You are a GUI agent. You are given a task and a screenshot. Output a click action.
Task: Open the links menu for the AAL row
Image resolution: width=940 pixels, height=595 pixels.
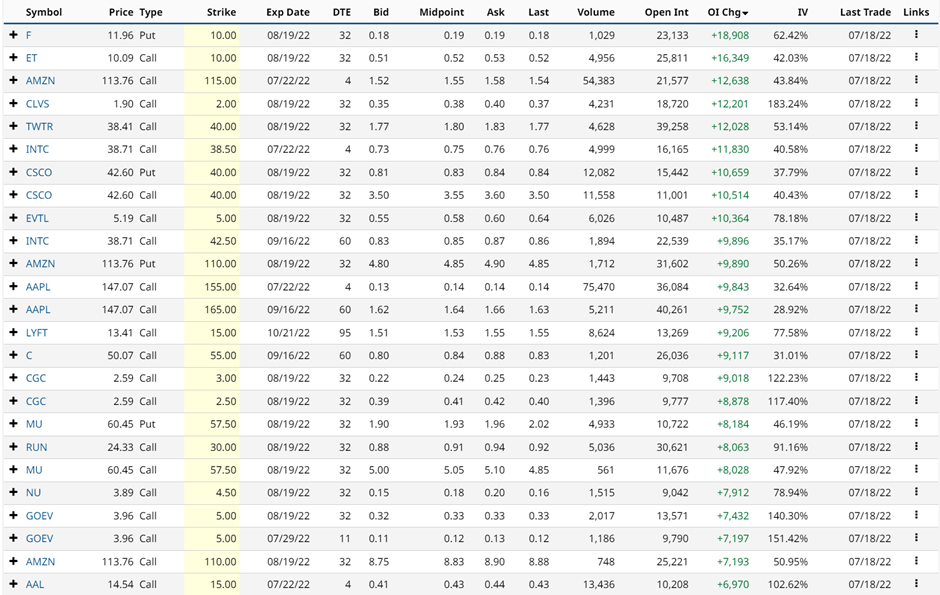tap(916, 584)
